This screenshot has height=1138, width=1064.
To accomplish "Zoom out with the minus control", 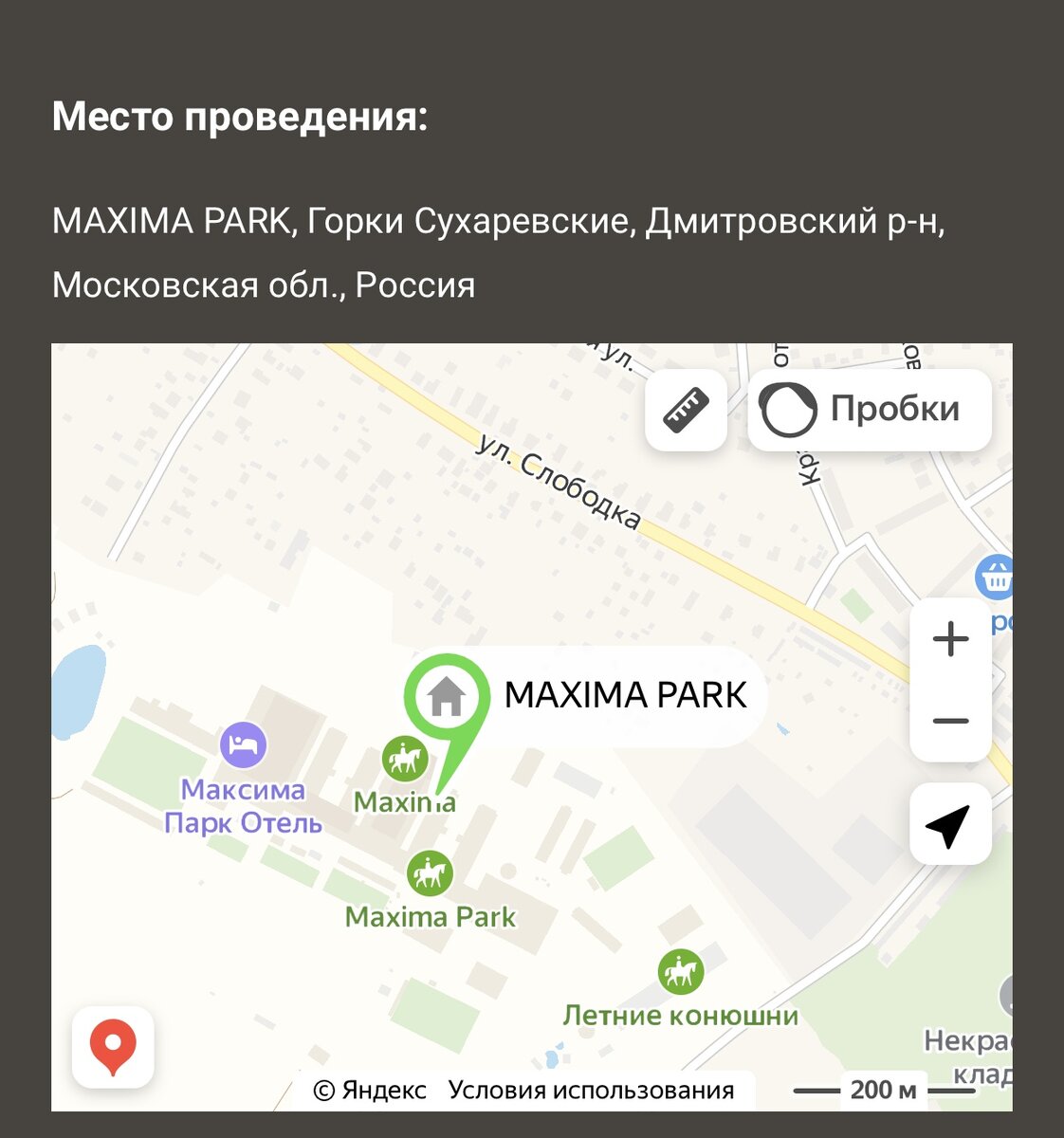I will tap(950, 722).
